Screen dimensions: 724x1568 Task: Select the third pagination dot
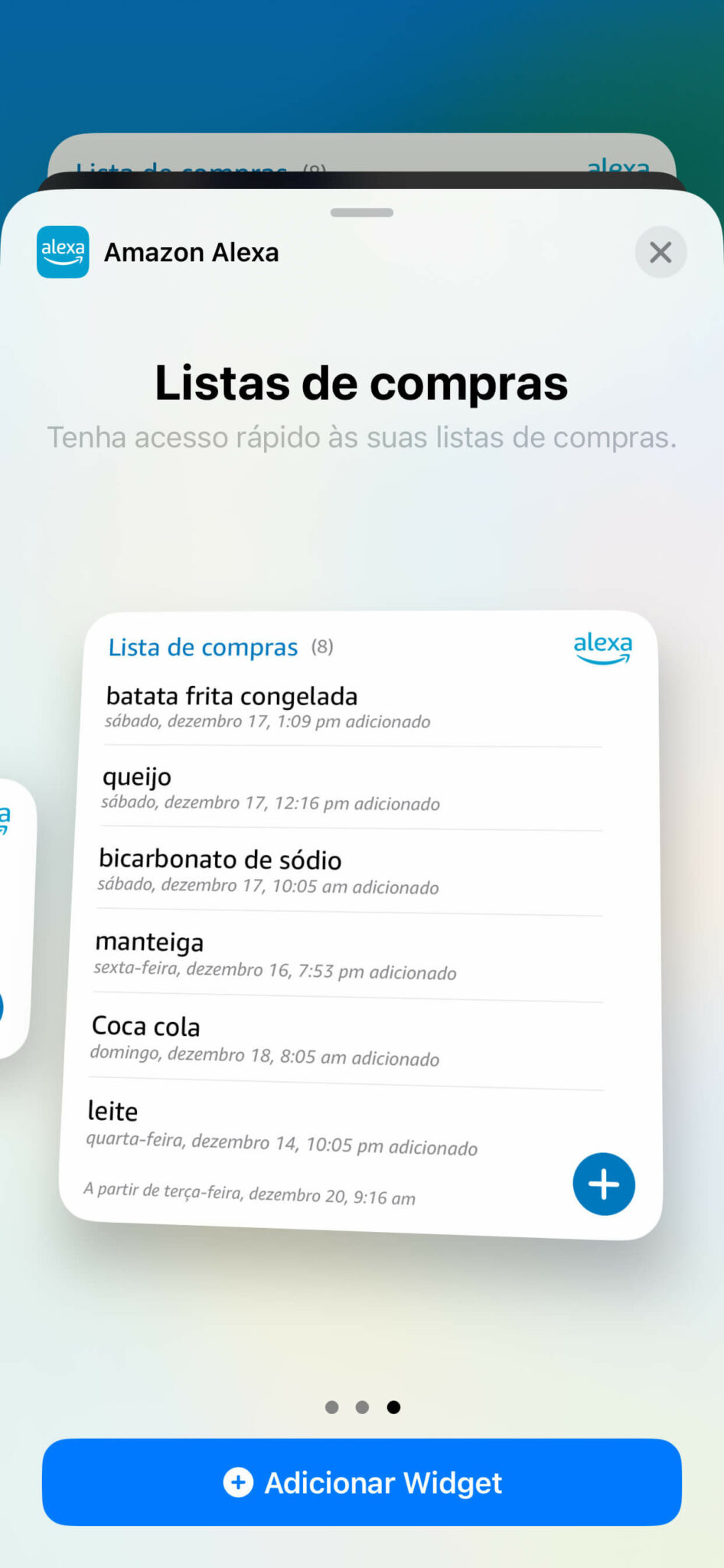pyautogui.click(x=393, y=1406)
